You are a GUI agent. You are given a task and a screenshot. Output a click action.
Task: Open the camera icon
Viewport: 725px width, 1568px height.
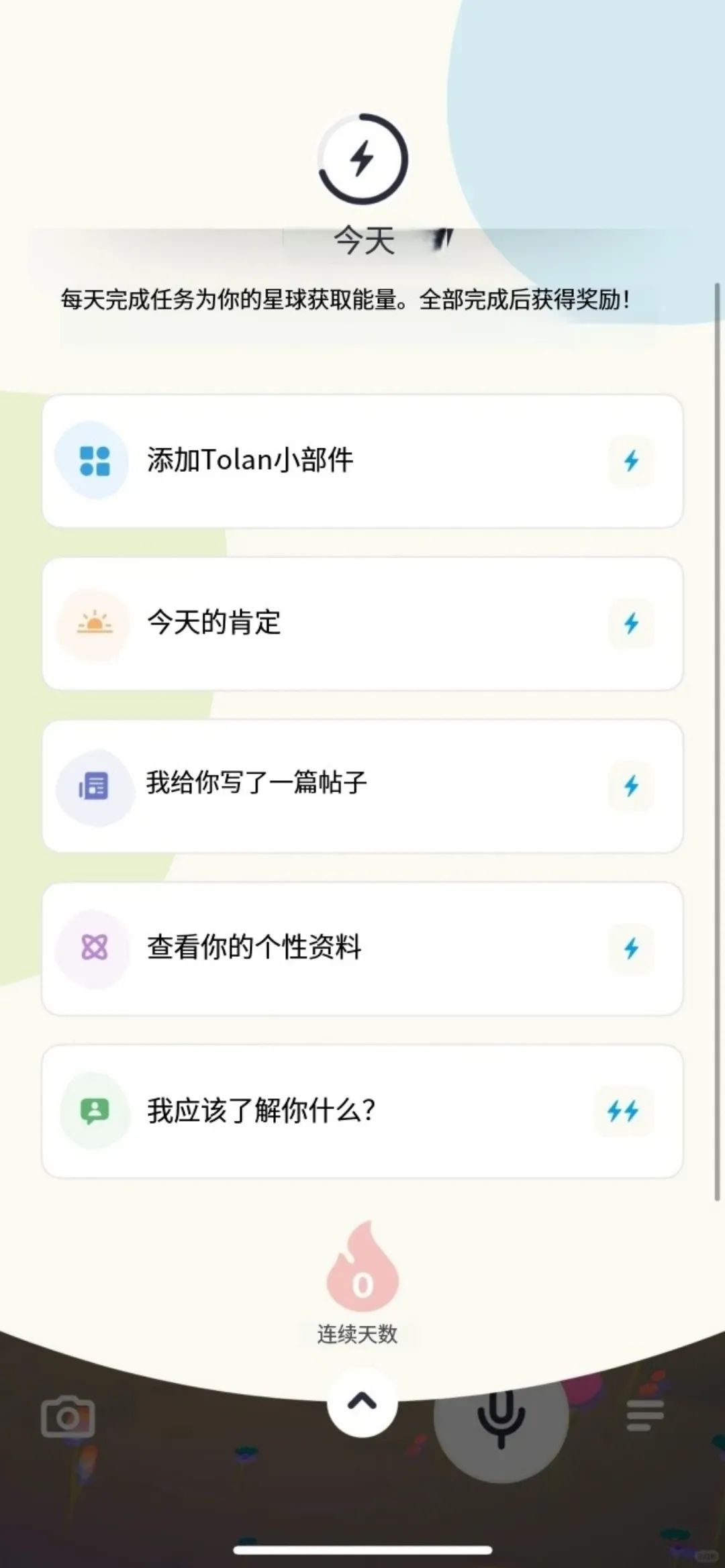(x=68, y=1416)
